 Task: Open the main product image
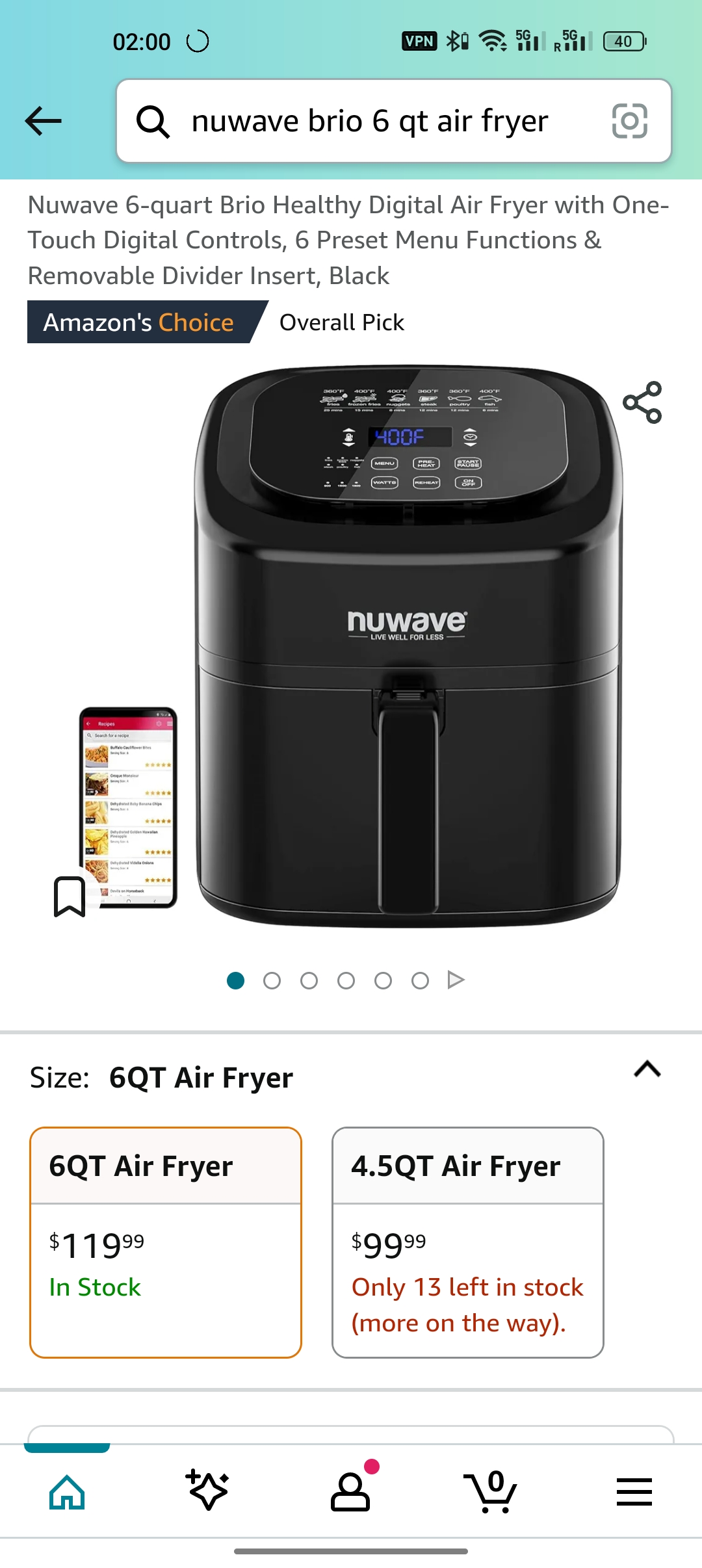(408, 647)
